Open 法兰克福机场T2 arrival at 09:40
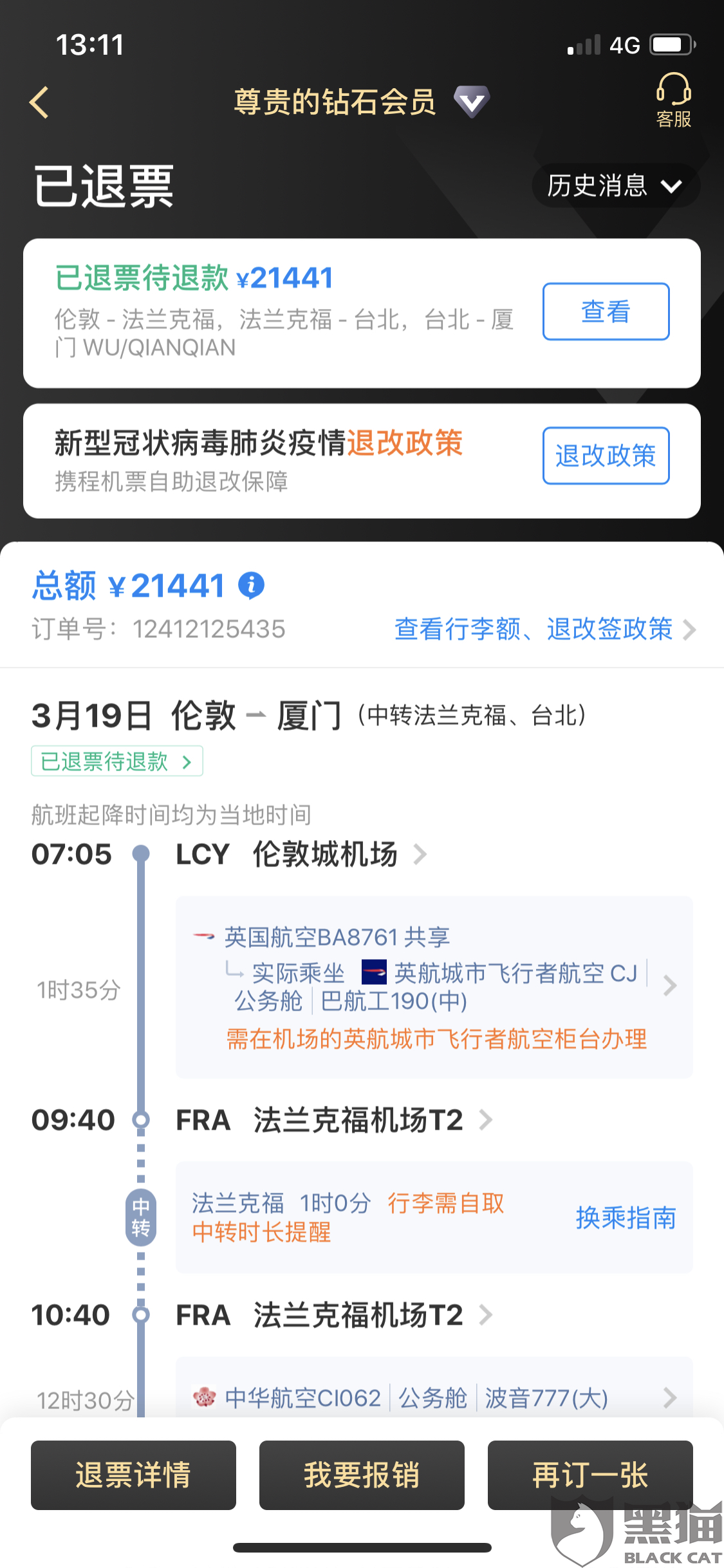 (x=335, y=1120)
